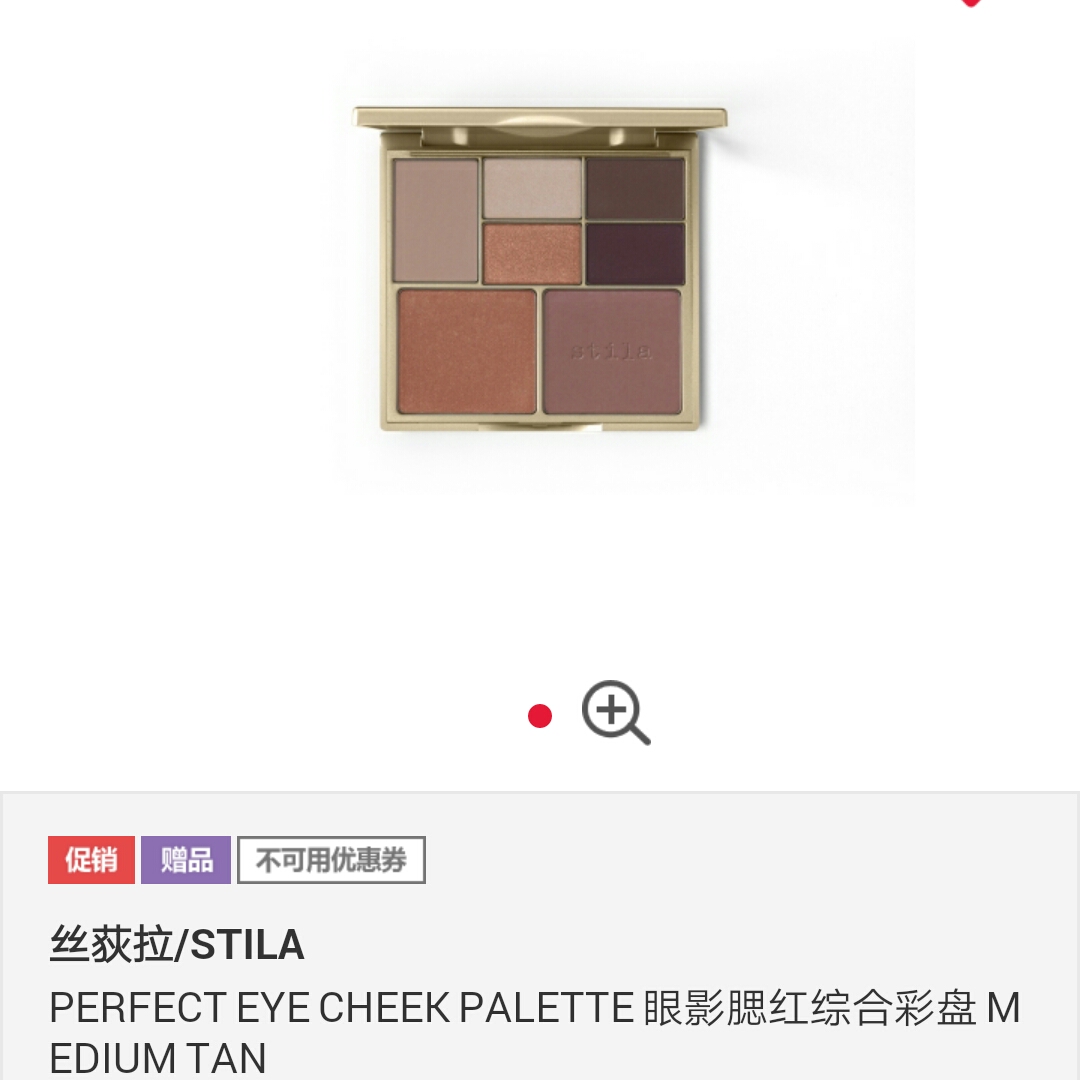This screenshot has width=1080, height=1080.
Task: Tap the red 促销 promotion tag
Action: [91, 860]
